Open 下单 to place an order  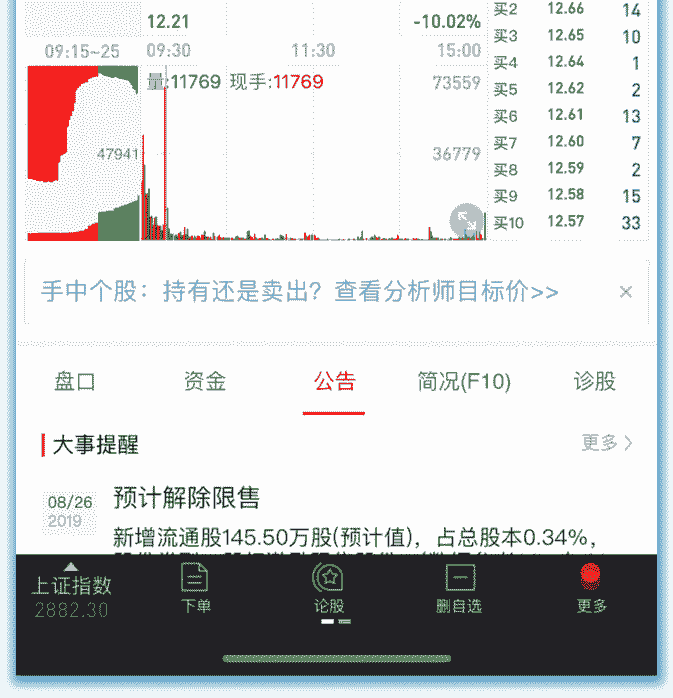click(x=195, y=589)
